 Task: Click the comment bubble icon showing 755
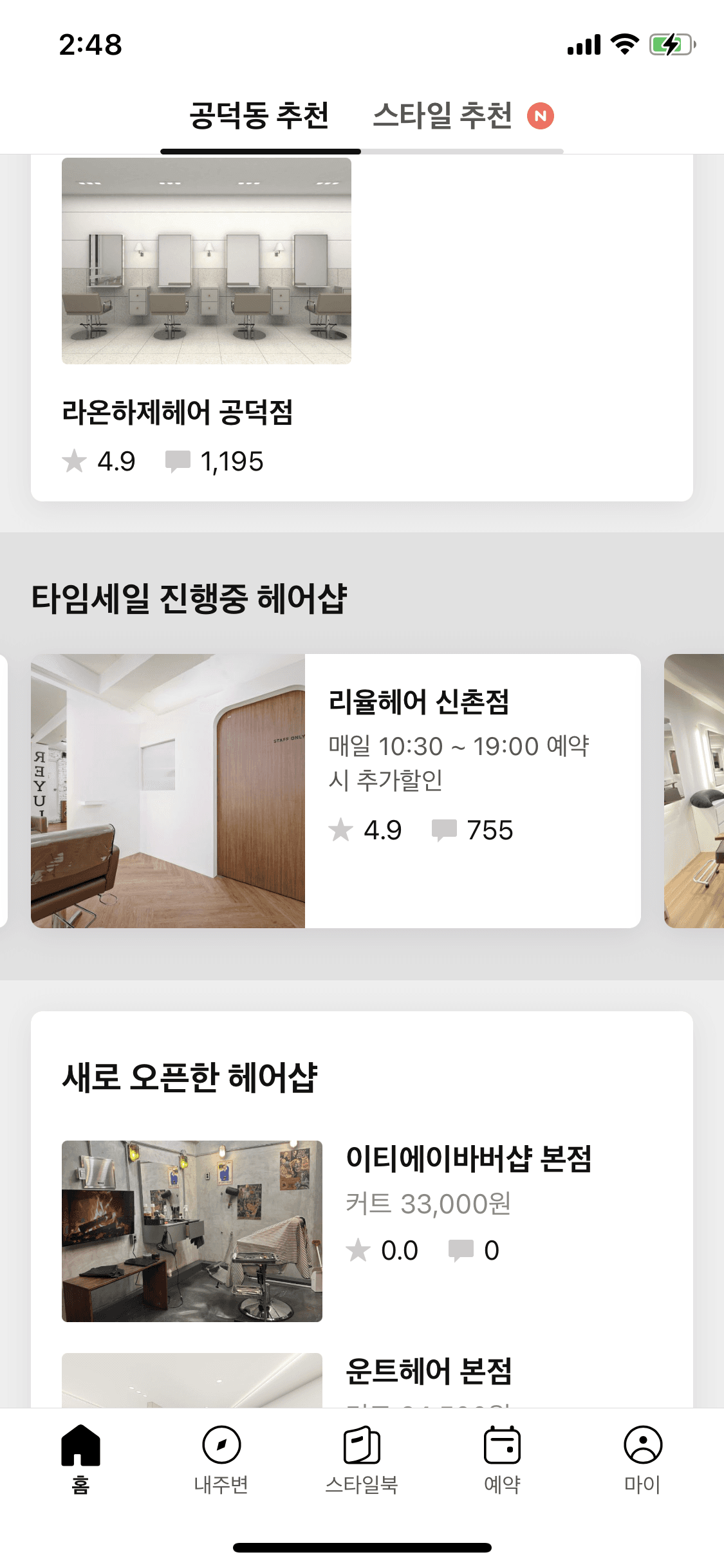point(445,830)
